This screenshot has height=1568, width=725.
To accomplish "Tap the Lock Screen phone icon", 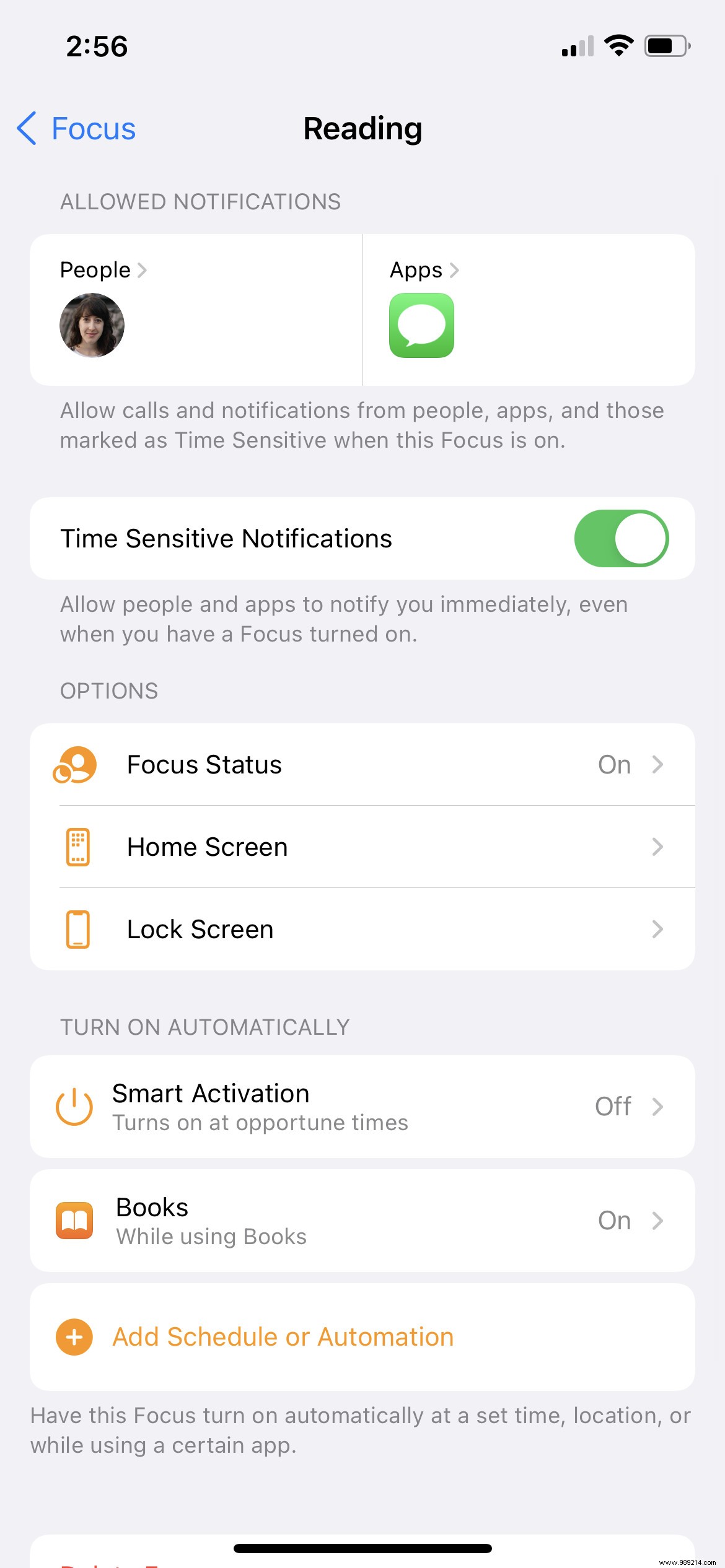I will pyautogui.click(x=77, y=929).
